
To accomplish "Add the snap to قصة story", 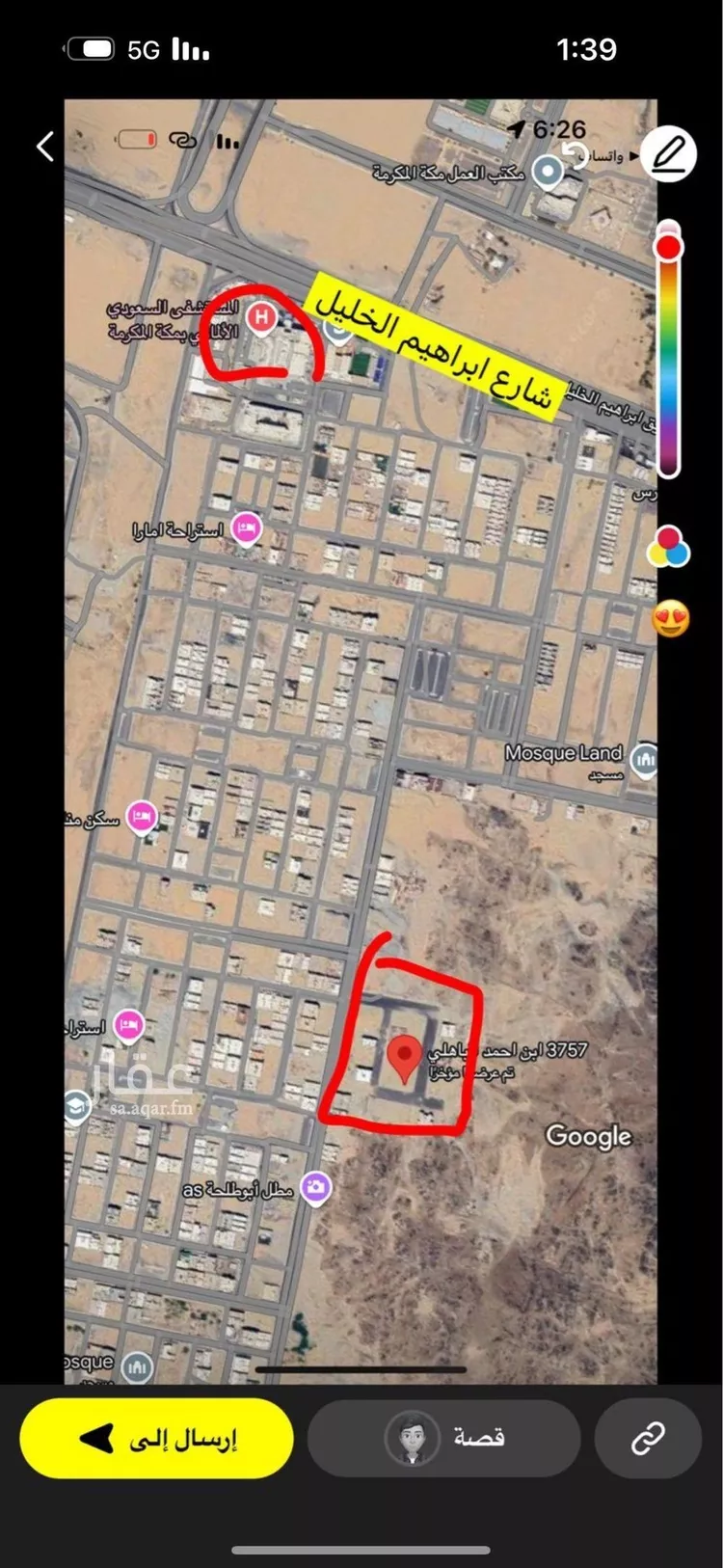I will (x=443, y=1439).
